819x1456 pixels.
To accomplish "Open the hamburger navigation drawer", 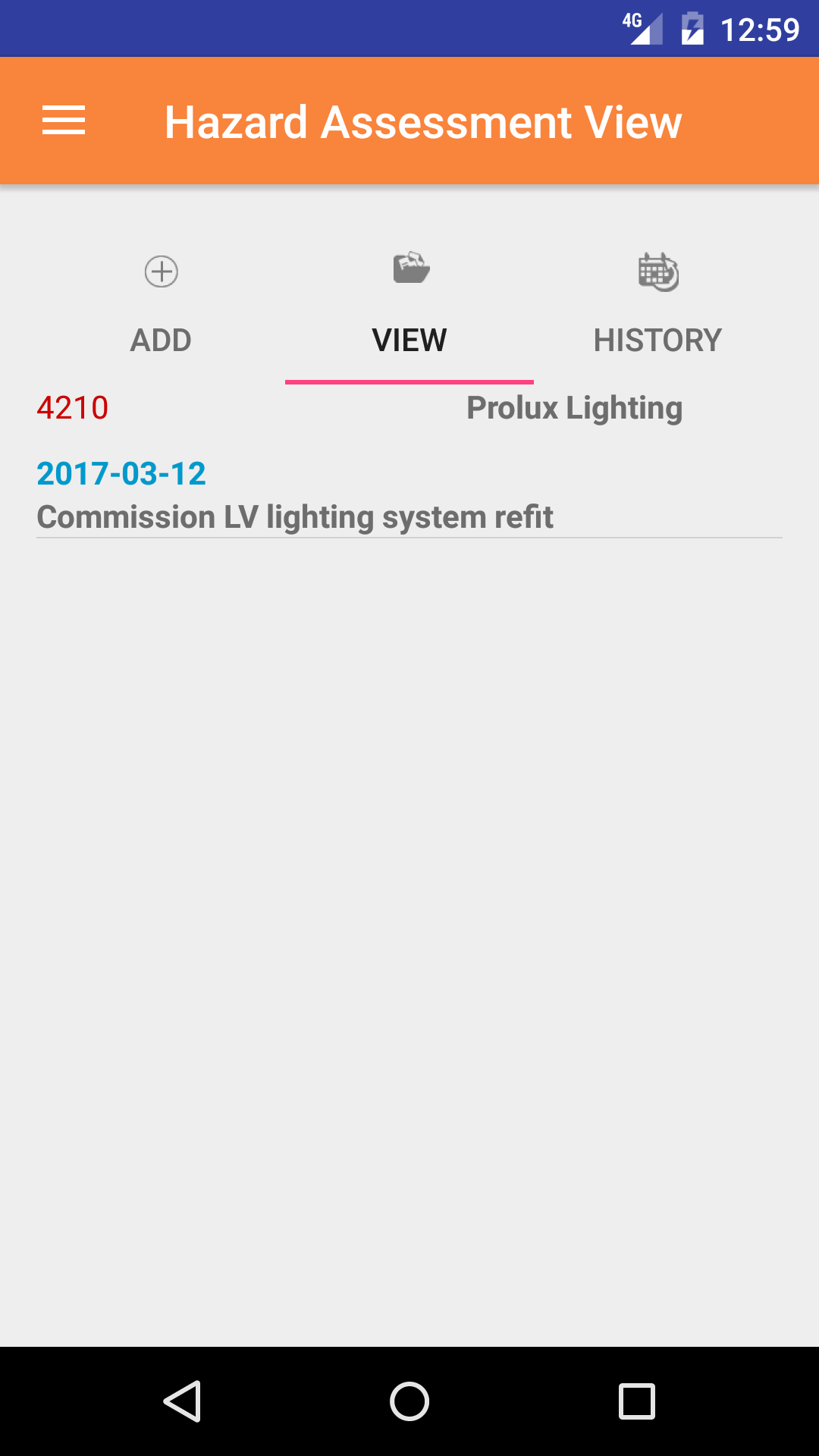I will 64,121.
